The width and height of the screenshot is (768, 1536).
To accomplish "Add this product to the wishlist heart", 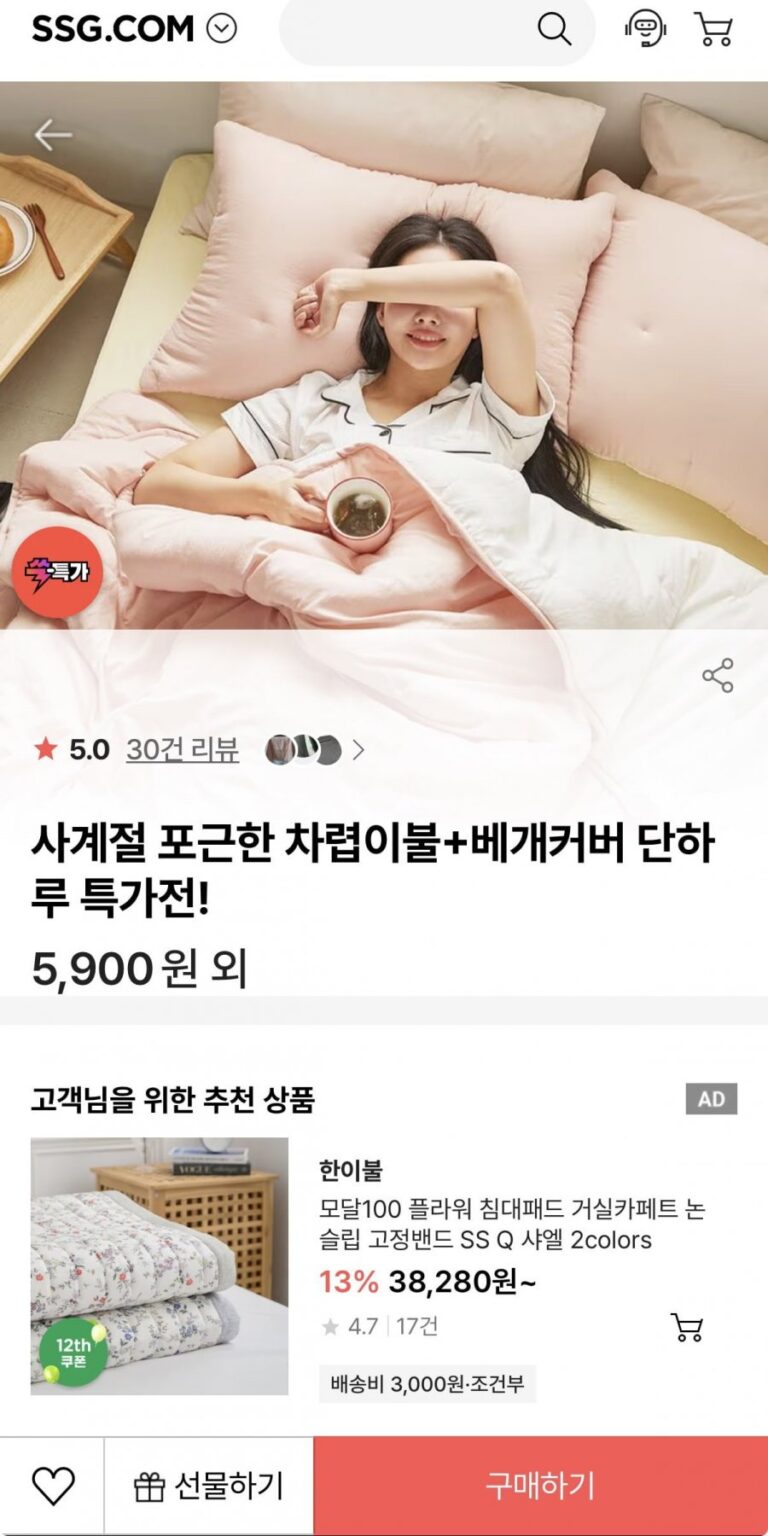I will (53, 1486).
